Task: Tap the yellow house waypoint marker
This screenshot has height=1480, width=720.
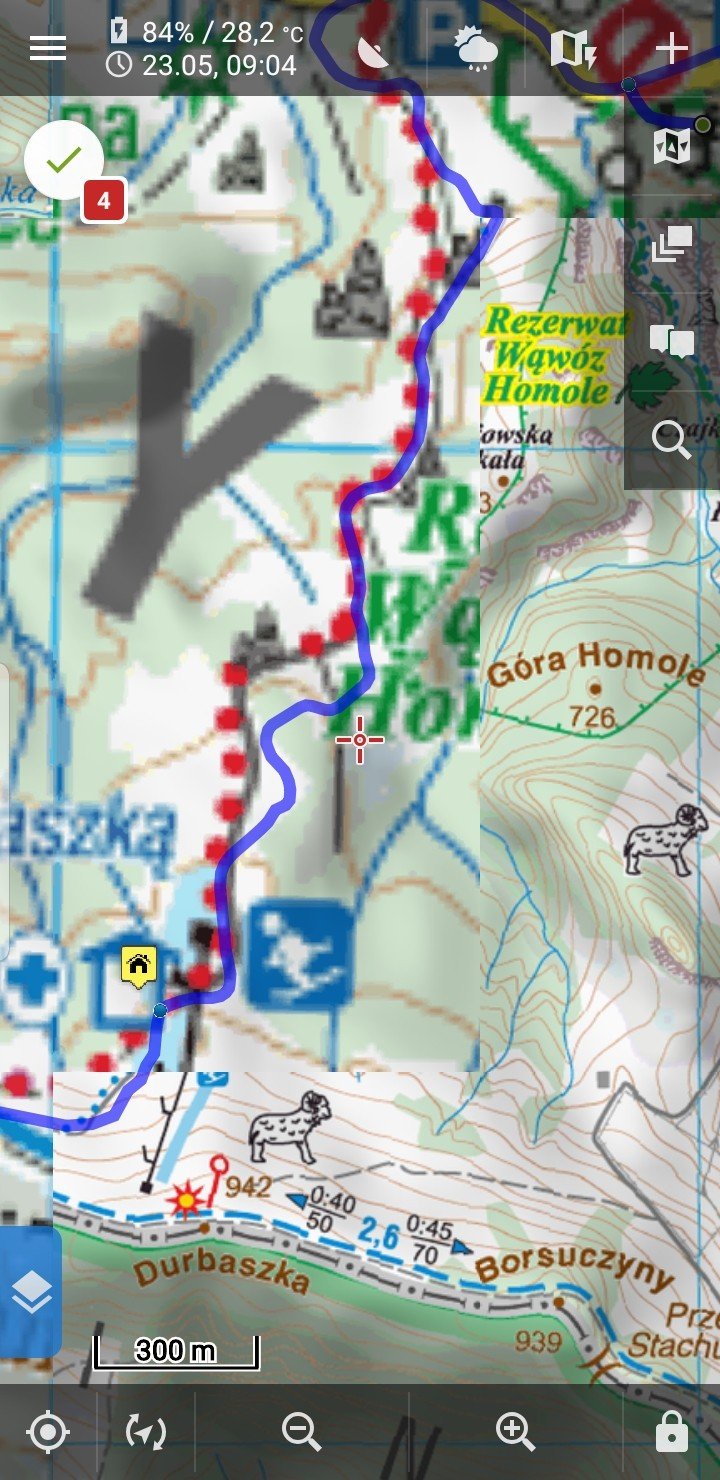Action: (x=138, y=965)
